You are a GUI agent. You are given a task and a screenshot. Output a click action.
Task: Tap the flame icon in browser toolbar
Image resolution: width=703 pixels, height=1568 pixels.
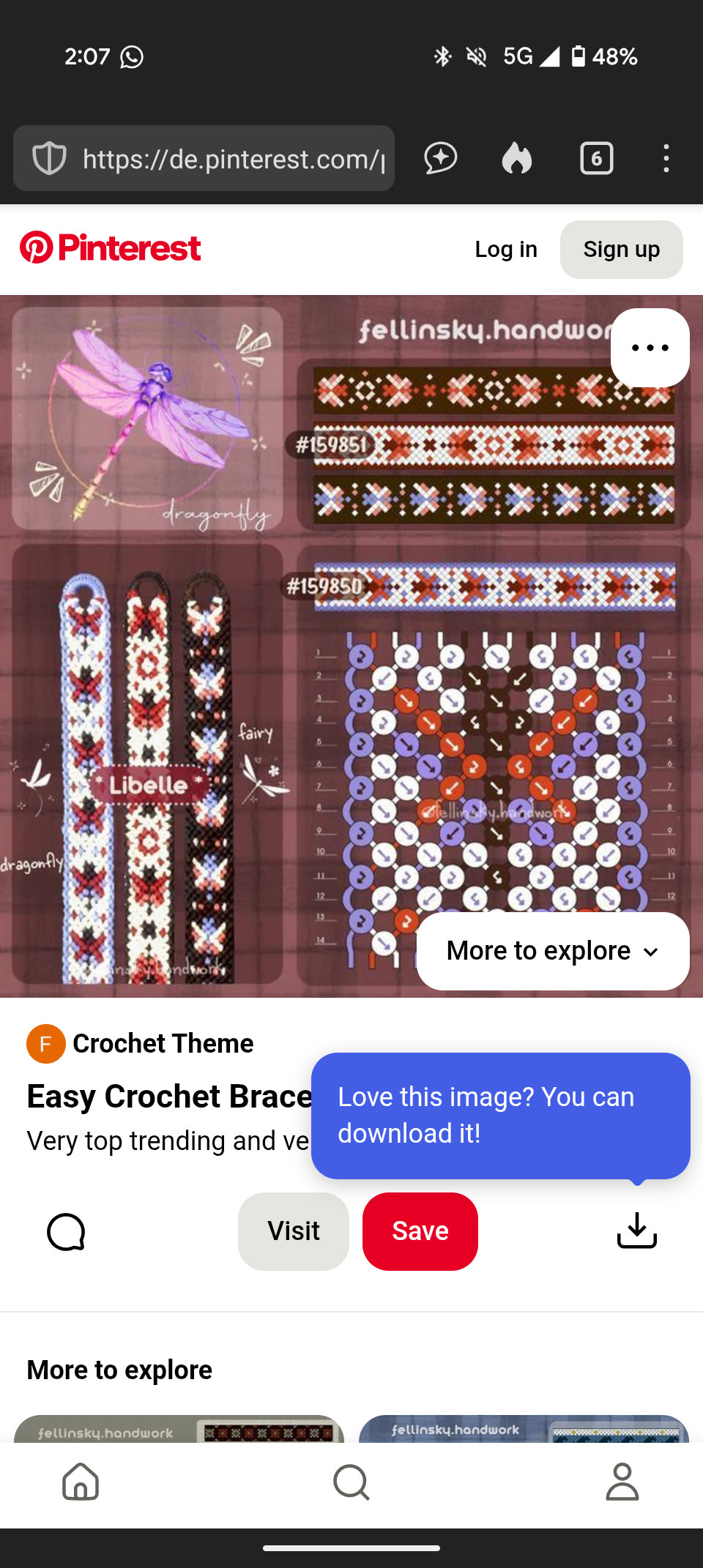click(517, 159)
